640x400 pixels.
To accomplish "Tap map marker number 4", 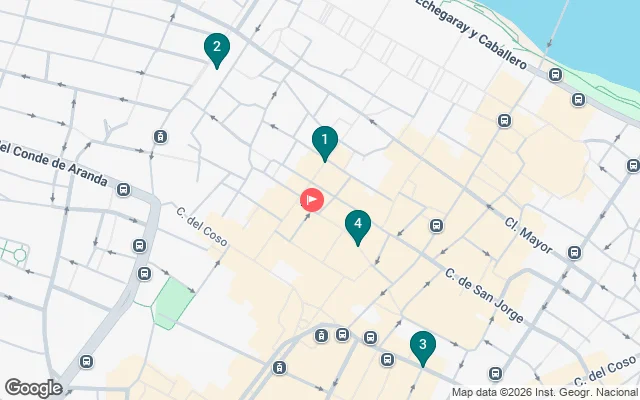I will [357, 225].
